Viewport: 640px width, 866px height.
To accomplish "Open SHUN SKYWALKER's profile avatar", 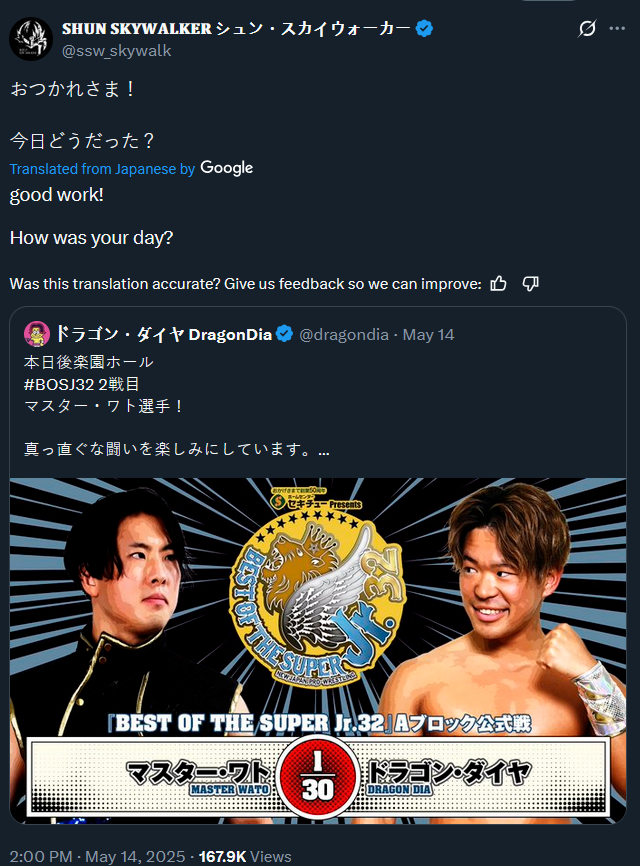I will coord(30,39).
